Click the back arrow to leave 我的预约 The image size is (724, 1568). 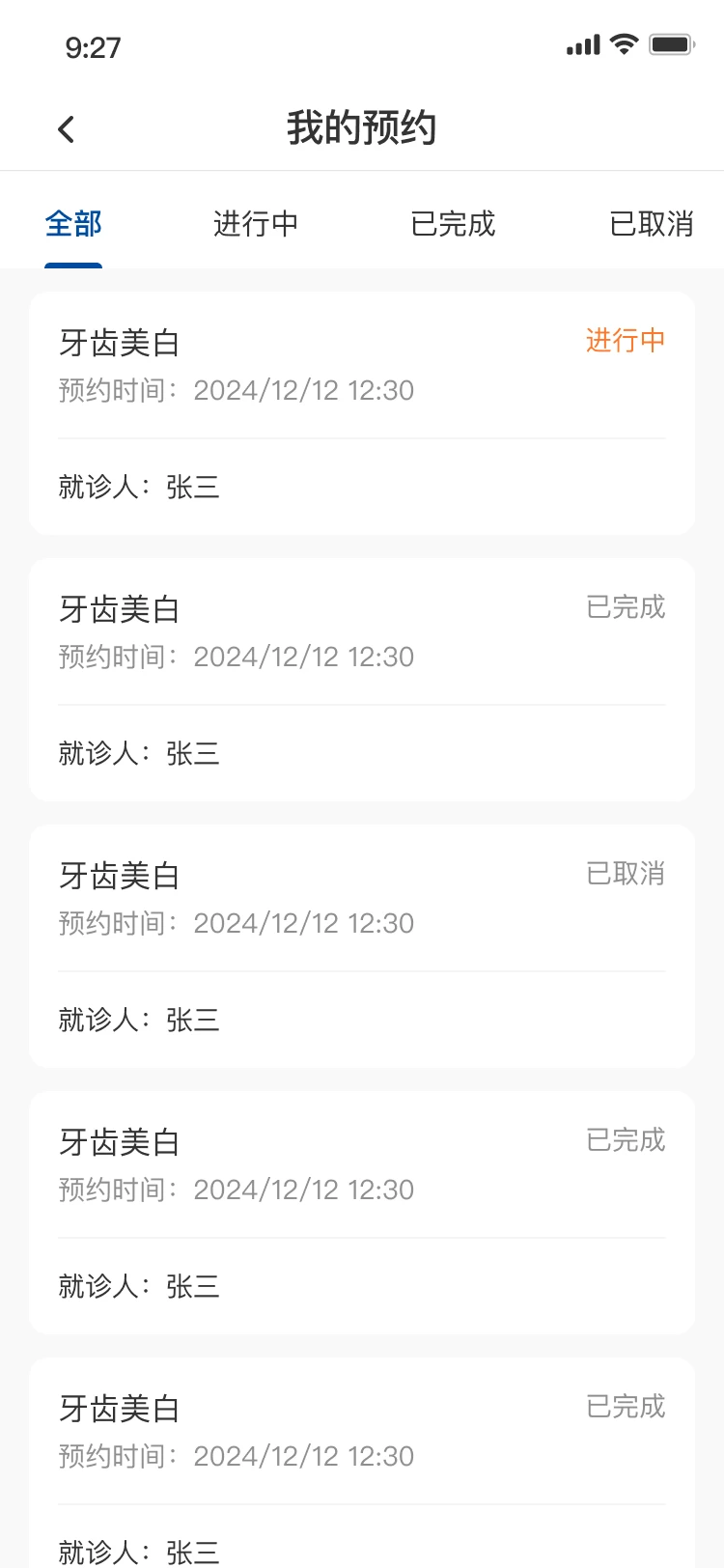coord(66,127)
